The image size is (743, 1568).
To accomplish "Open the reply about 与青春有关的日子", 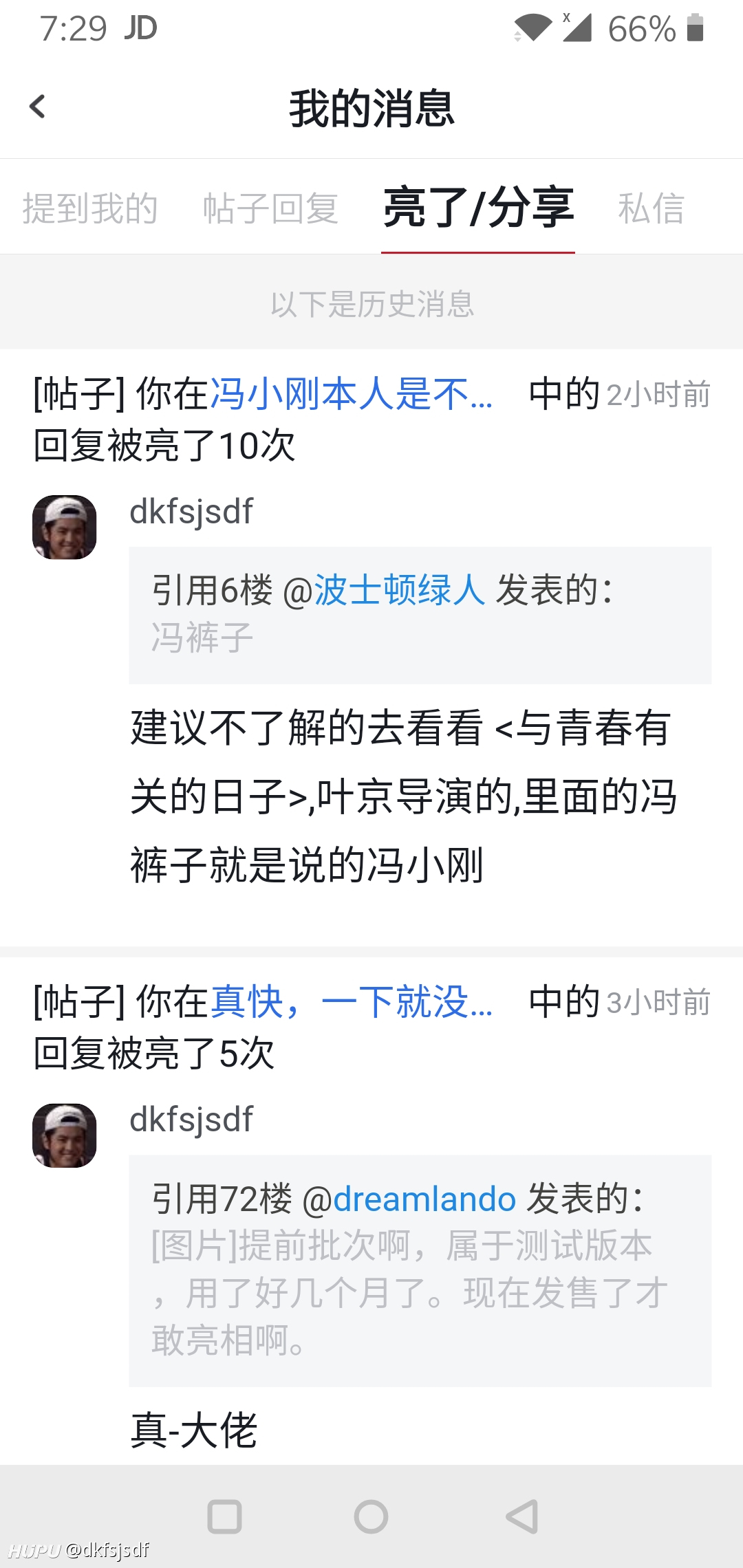I will coord(403,796).
